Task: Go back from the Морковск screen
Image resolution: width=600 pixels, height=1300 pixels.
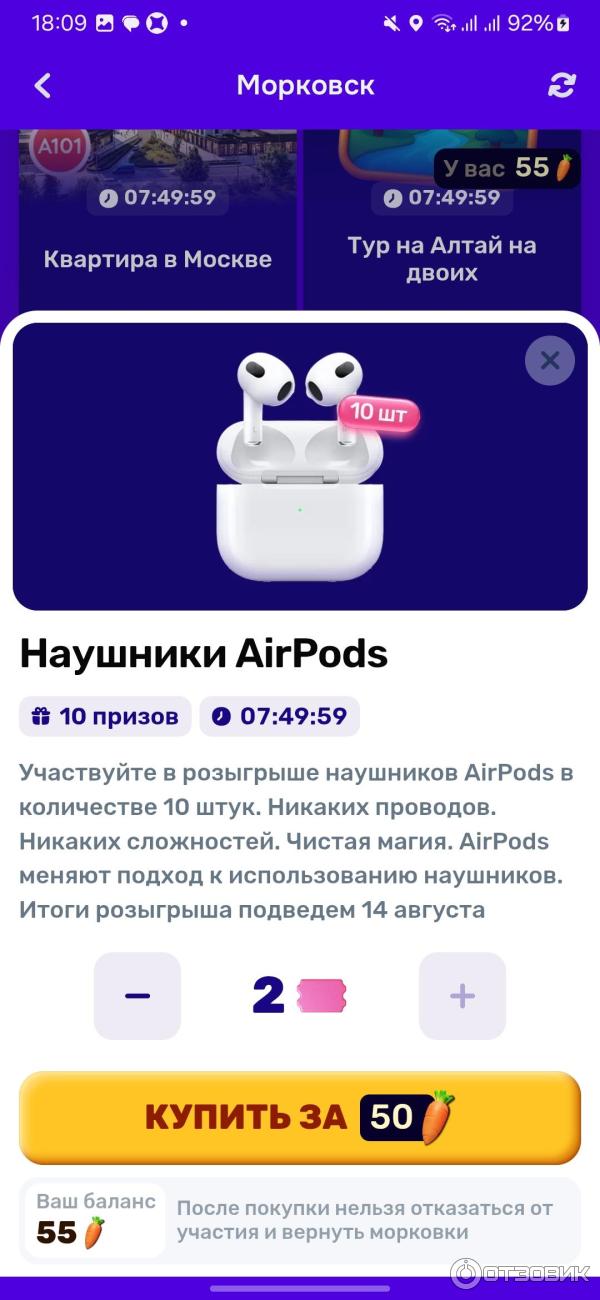Action: [x=43, y=86]
